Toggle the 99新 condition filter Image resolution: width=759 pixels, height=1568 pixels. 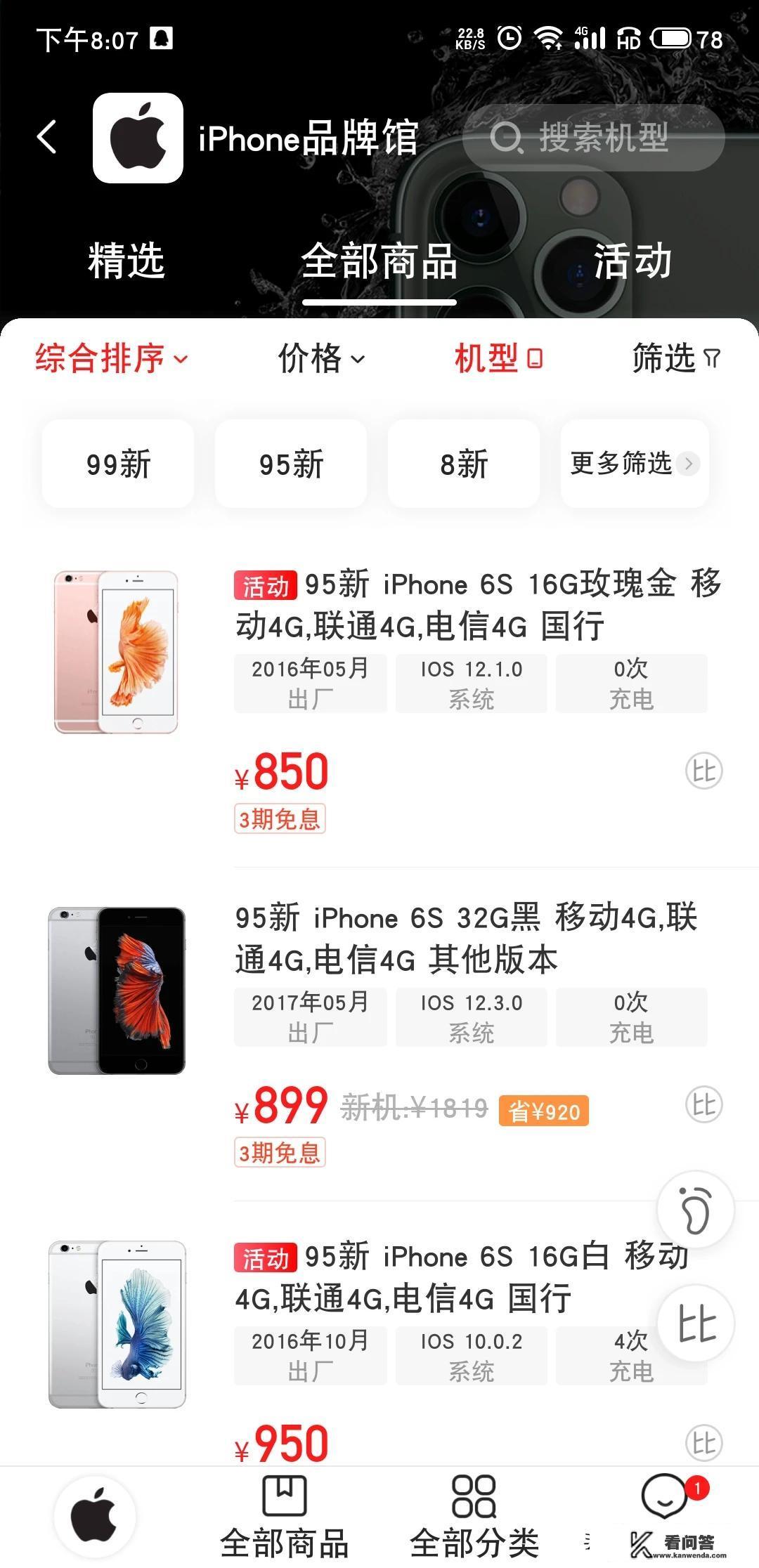coord(117,464)
